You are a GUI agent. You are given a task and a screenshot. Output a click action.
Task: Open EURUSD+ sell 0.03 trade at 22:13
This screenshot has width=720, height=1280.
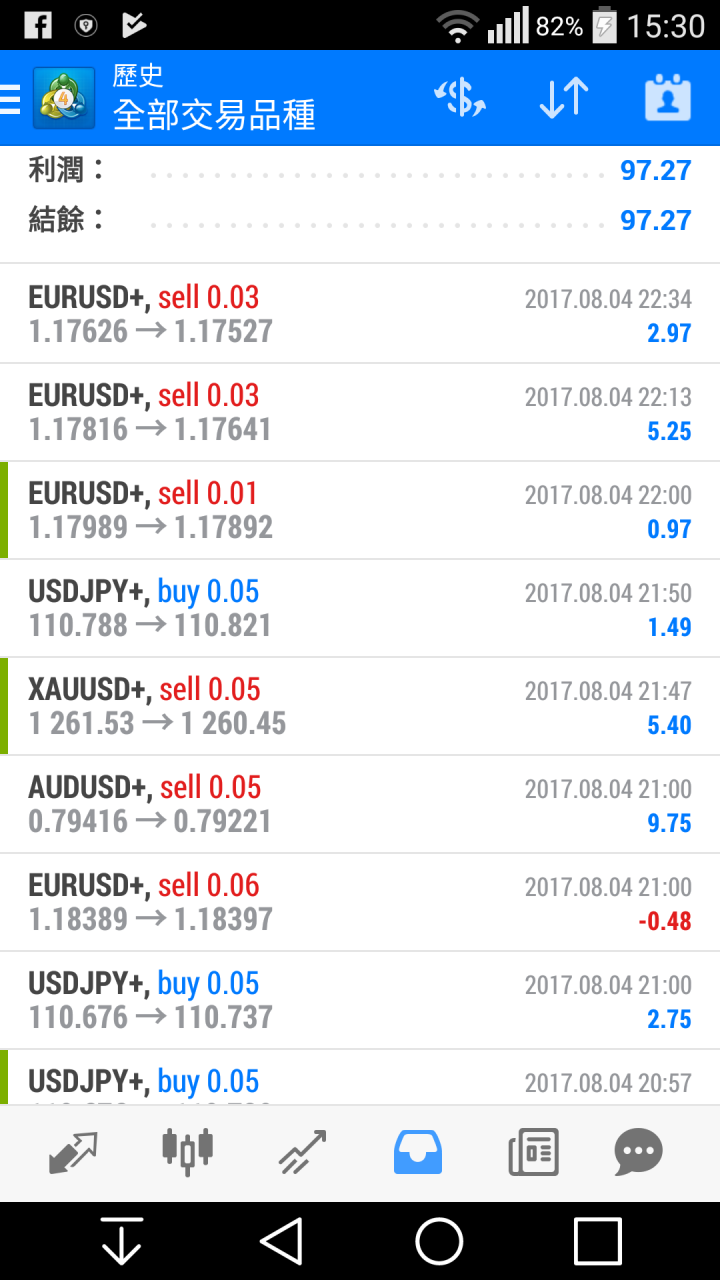tap(360, 412)
